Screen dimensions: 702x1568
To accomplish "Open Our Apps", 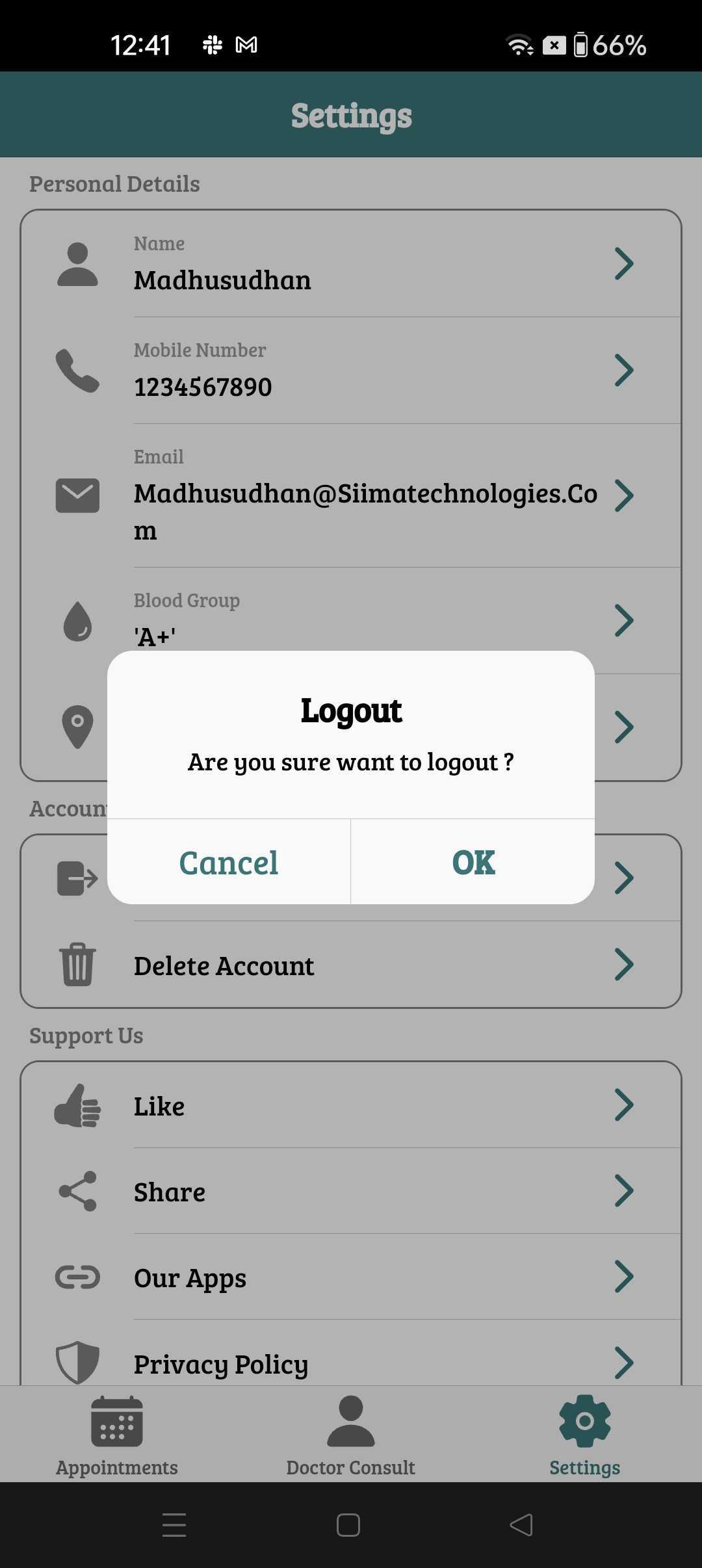I will [x=351, y=1277].
